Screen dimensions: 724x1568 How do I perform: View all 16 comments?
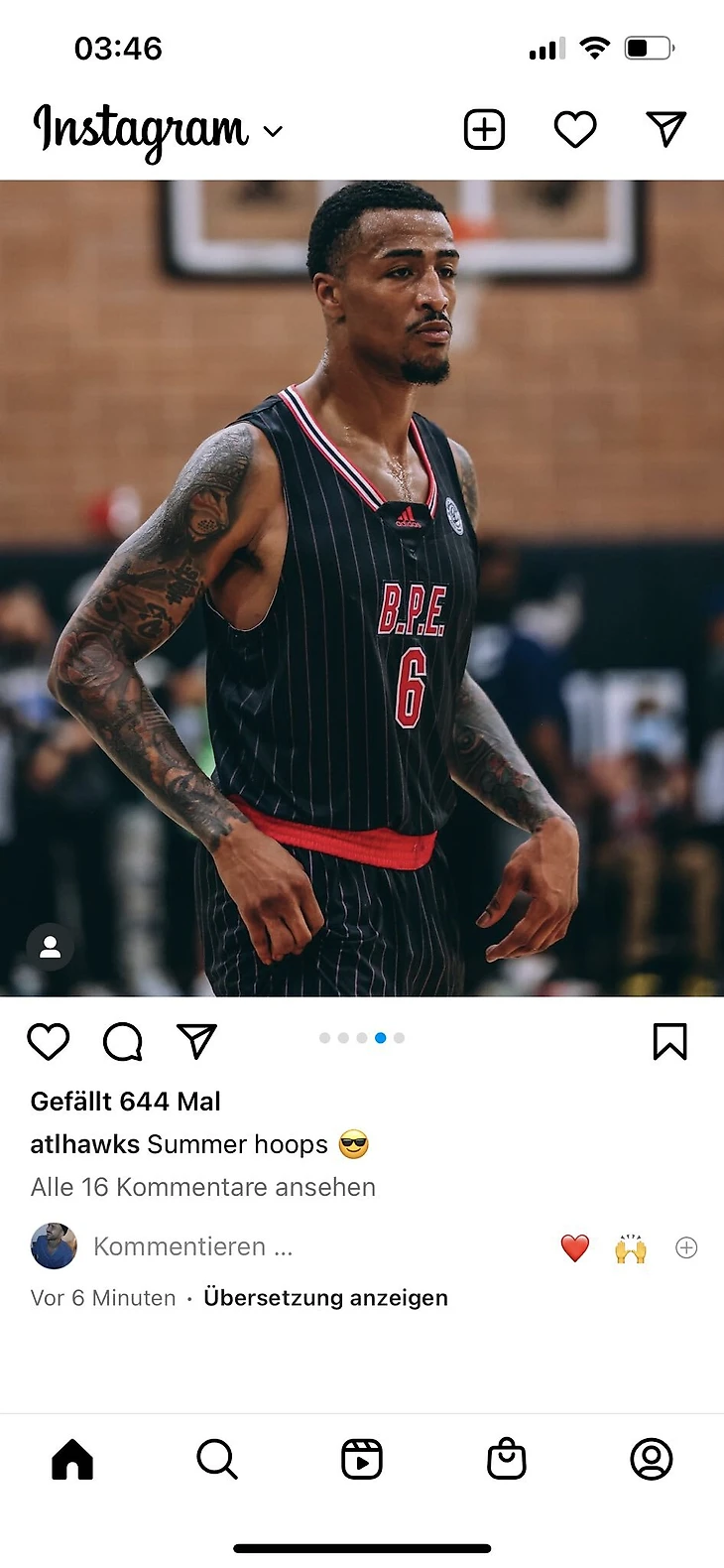coord(203,1187)
